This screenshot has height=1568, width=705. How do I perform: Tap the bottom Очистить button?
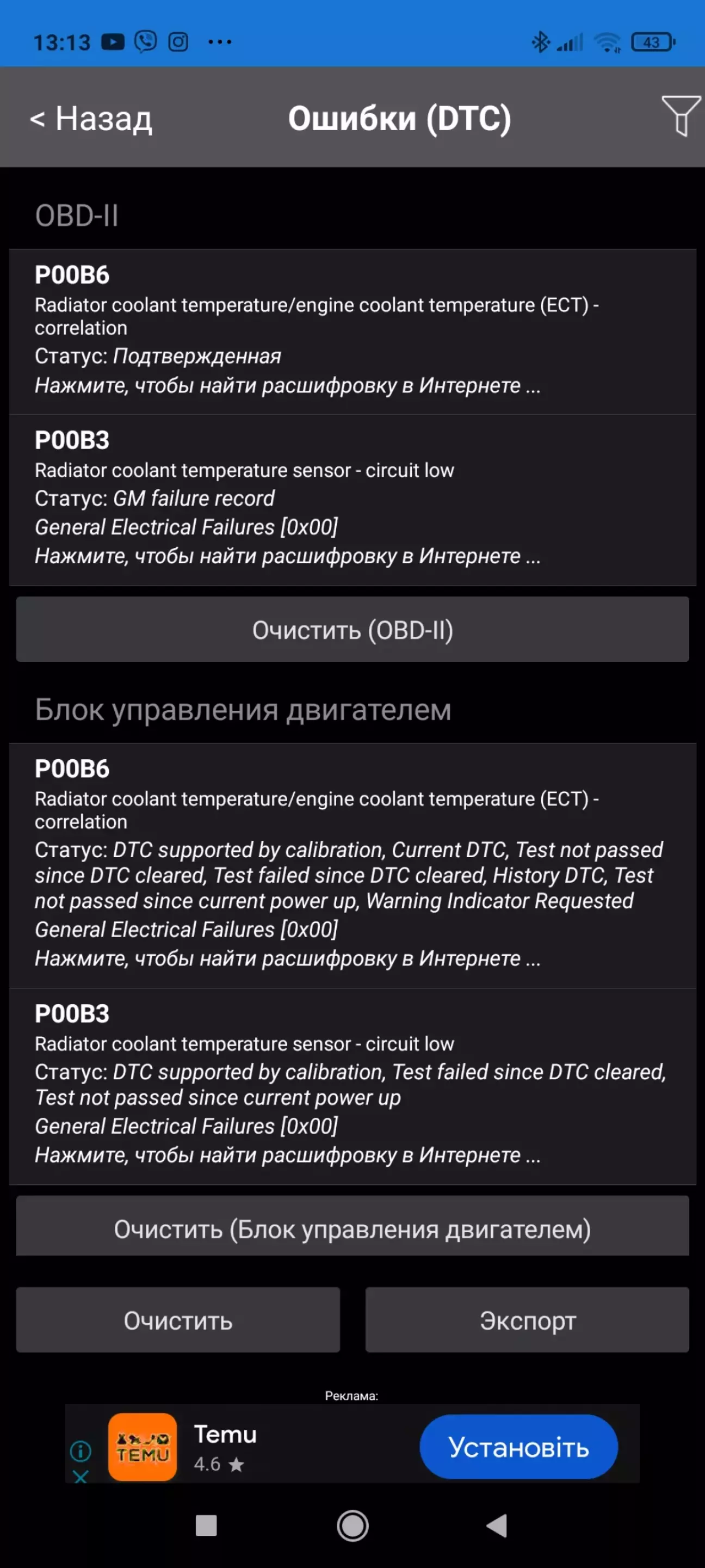click(178, 1320)
